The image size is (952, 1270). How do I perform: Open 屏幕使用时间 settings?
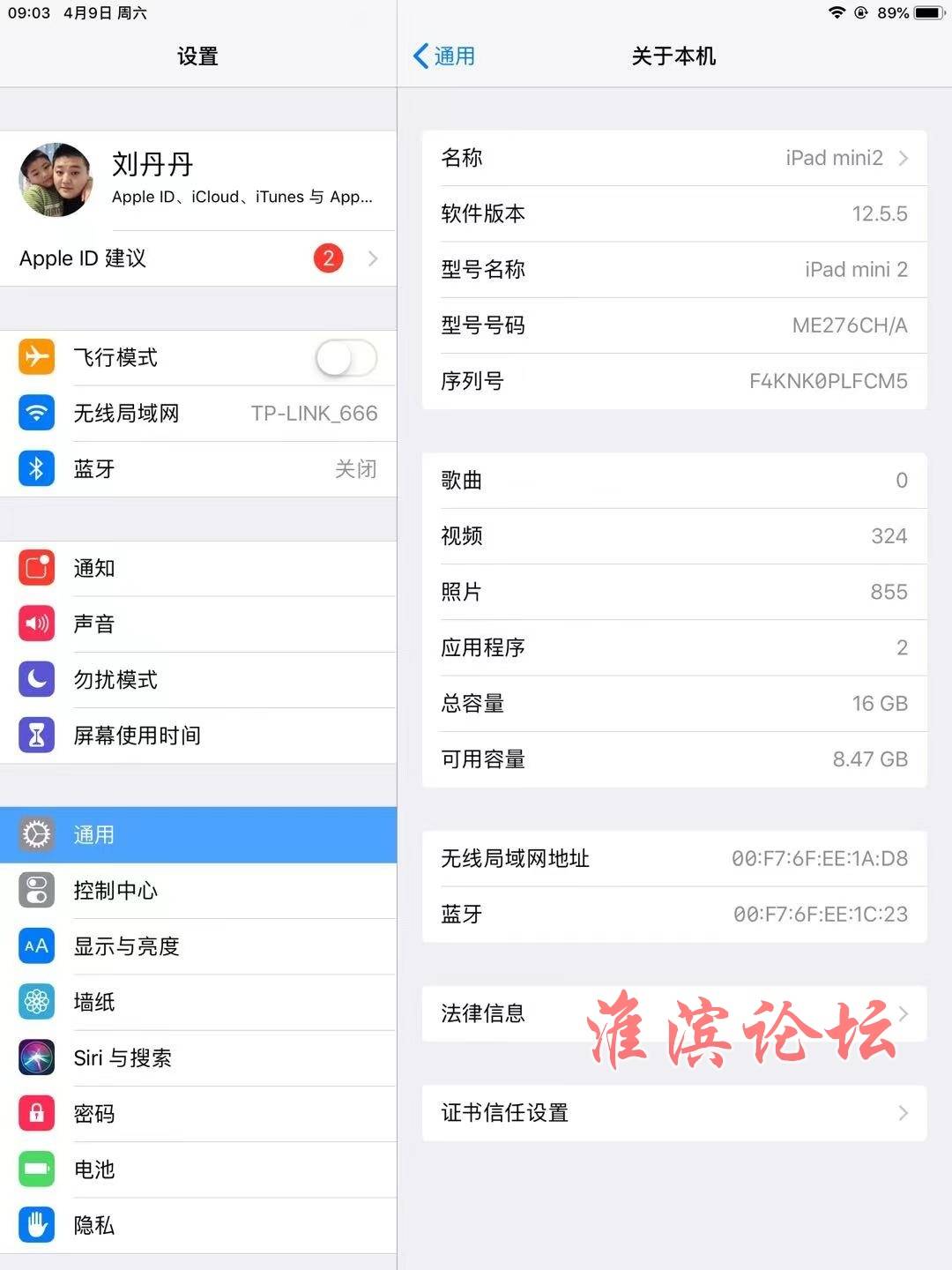click(197, 736)
